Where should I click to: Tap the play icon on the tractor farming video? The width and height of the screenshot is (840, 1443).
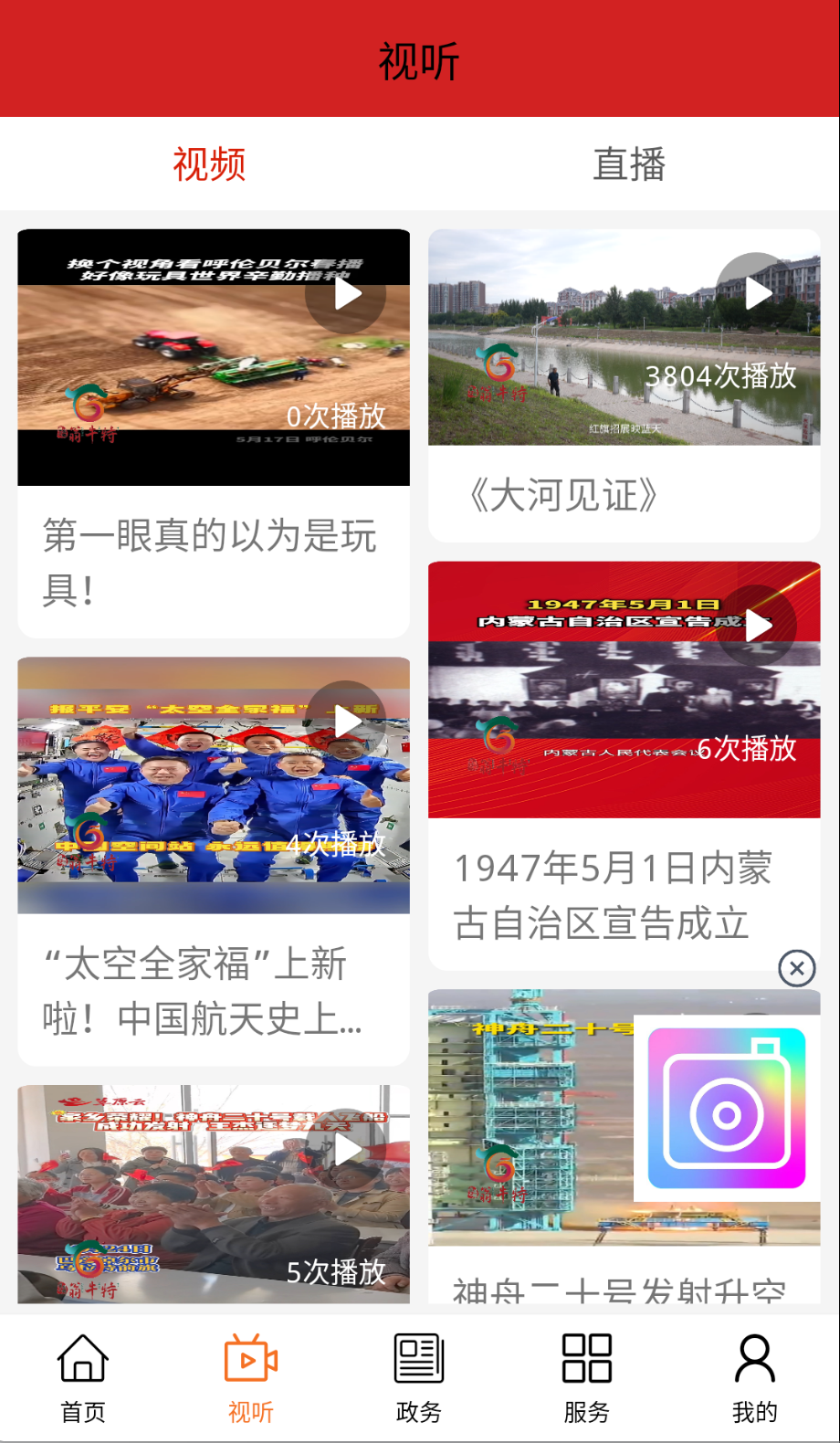pyautogui.click(x=347, y=293)
